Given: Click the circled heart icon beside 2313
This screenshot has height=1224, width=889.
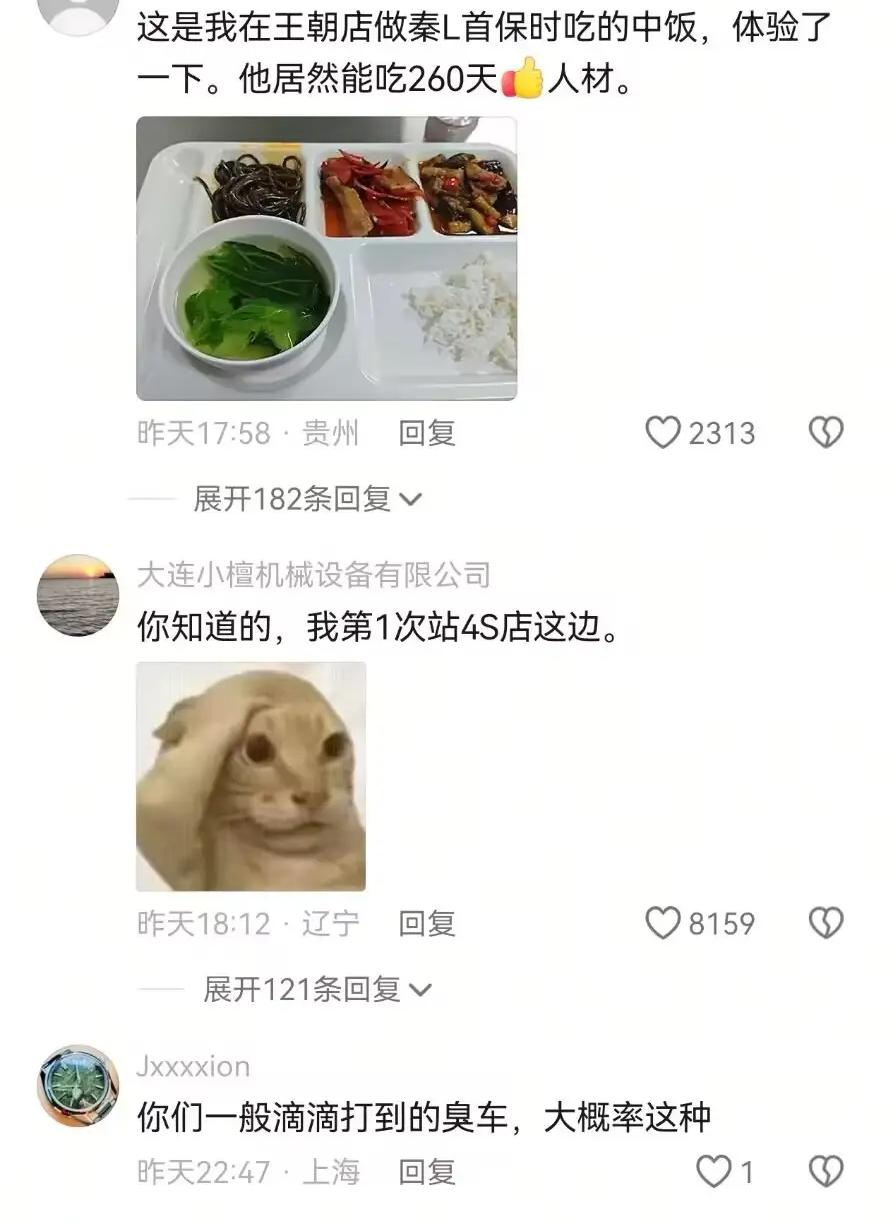Looking at the screenshot, I should click(826, 432).
